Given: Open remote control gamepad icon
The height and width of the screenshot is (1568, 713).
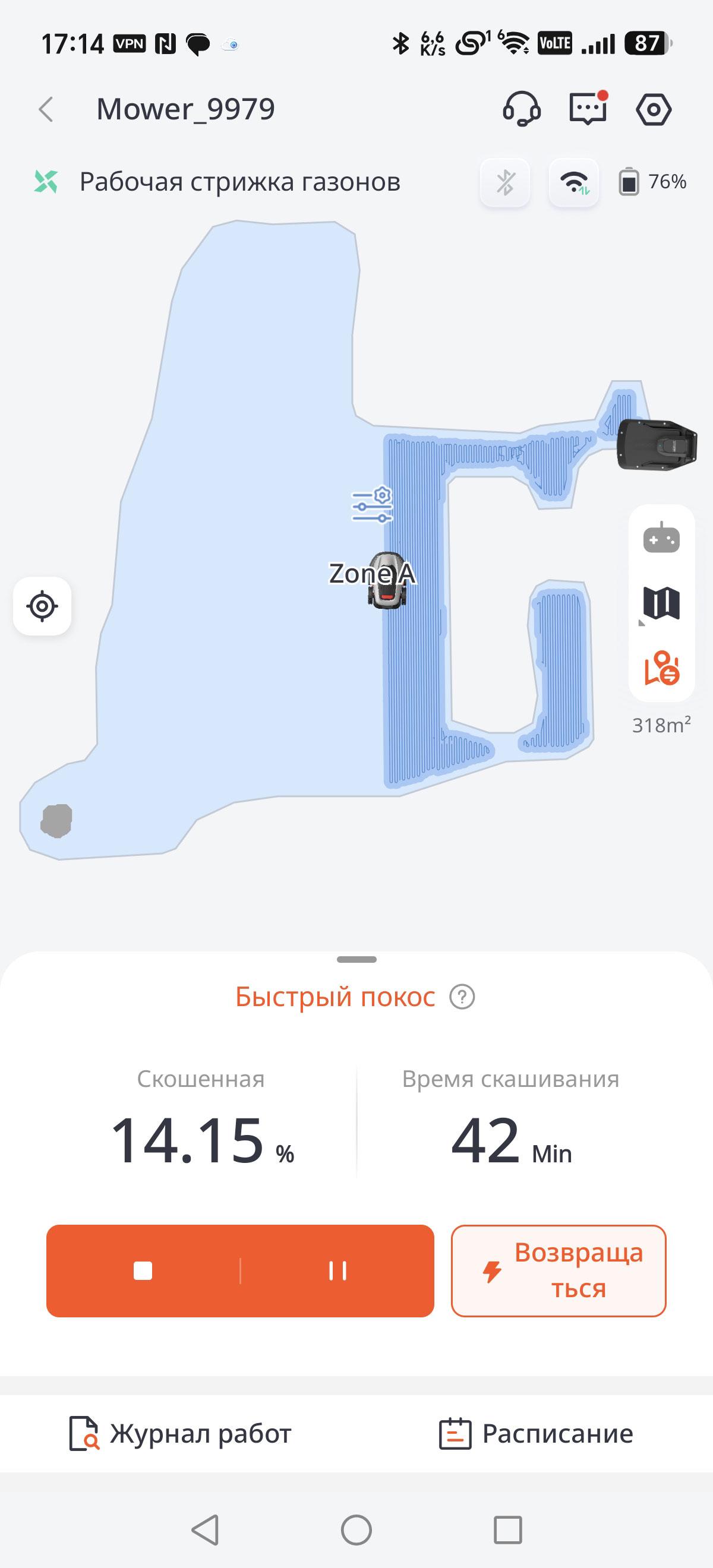Looking at the screenshot, I should [x=661, y=538].
